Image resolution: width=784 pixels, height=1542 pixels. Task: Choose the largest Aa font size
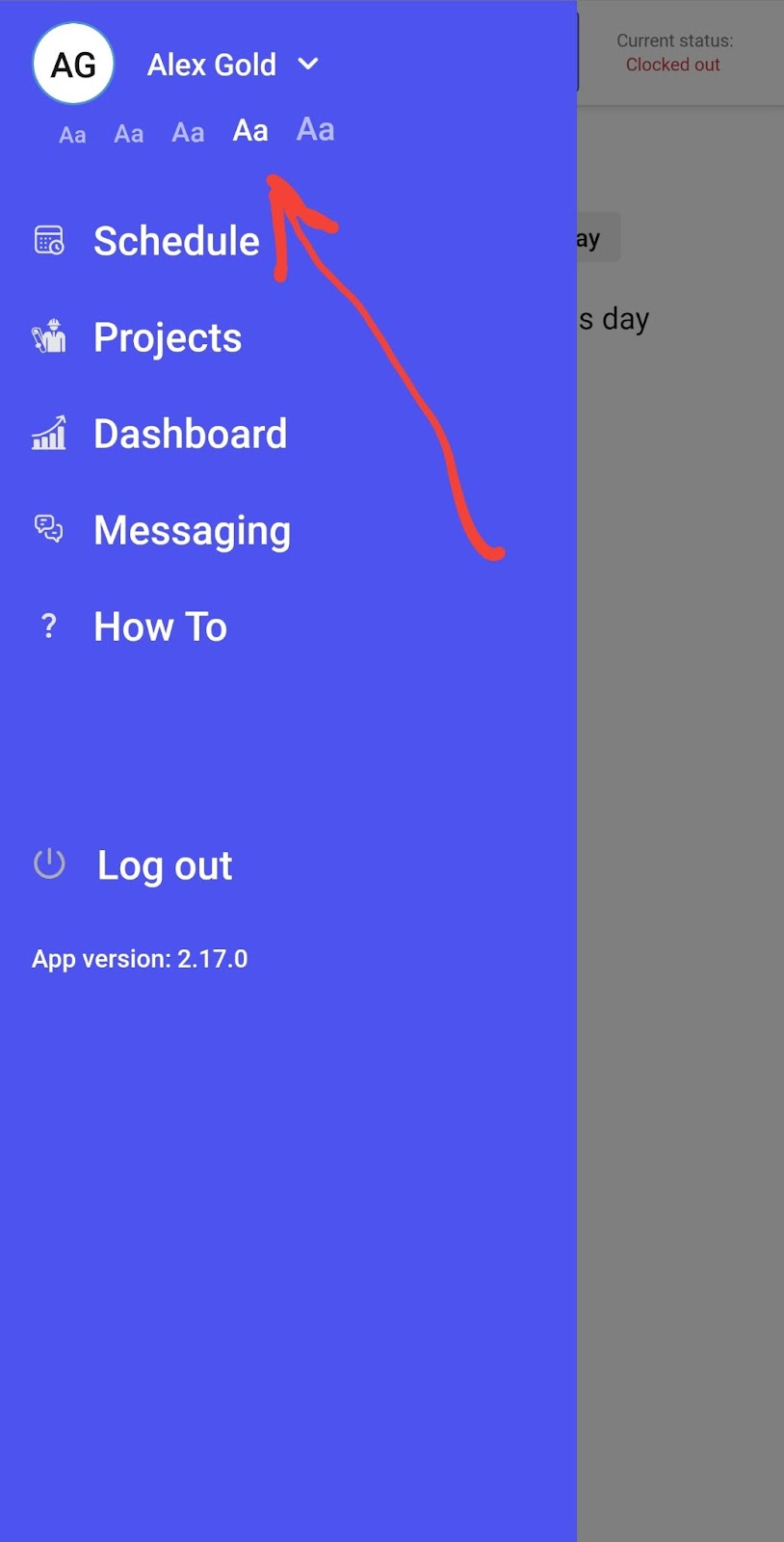315,129
